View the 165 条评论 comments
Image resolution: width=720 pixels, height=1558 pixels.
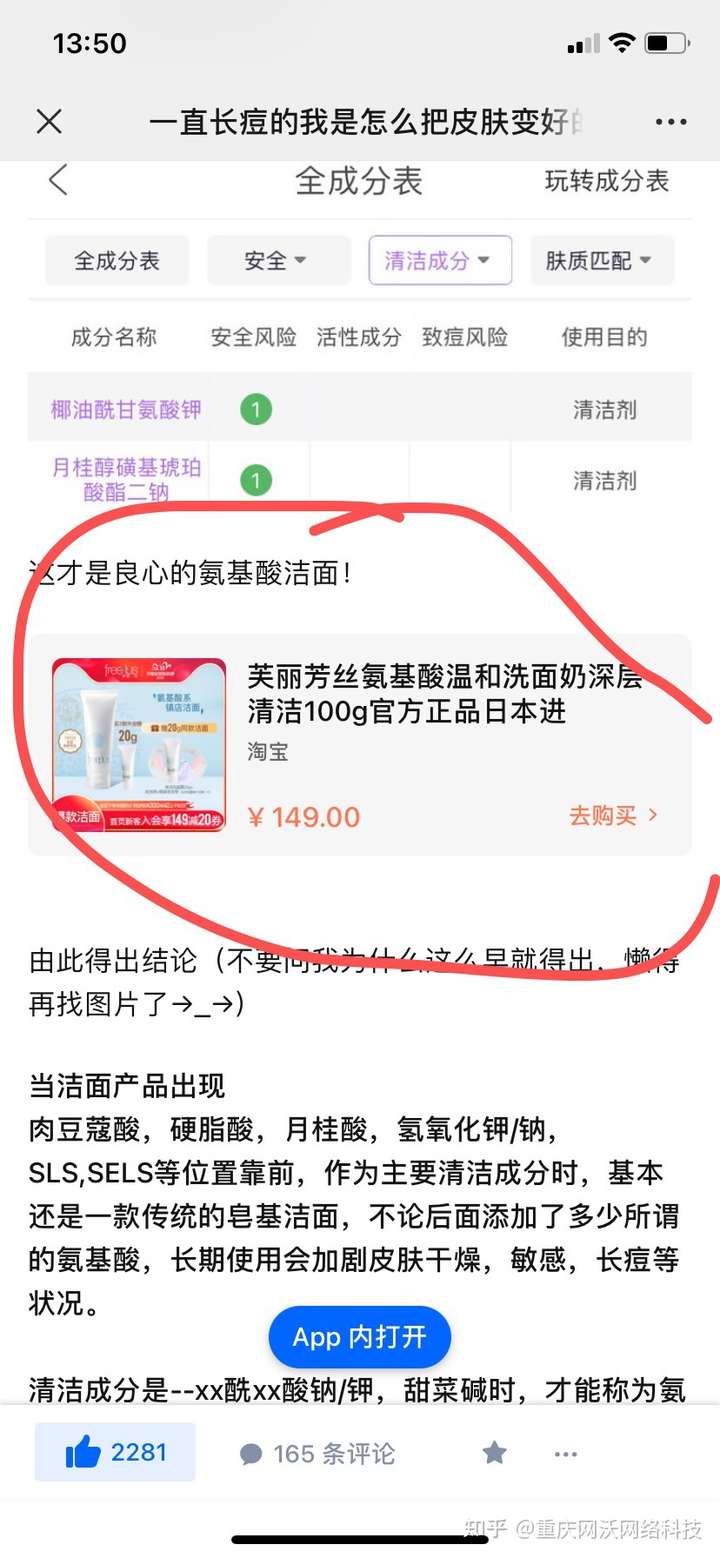[x=318, y=1453]
